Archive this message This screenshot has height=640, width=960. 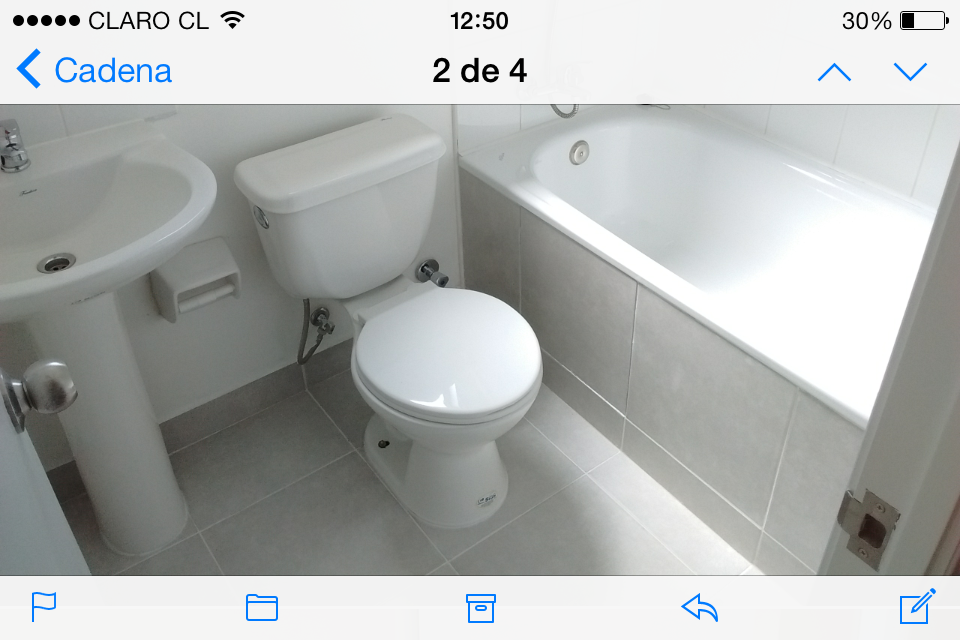point(481,607)
